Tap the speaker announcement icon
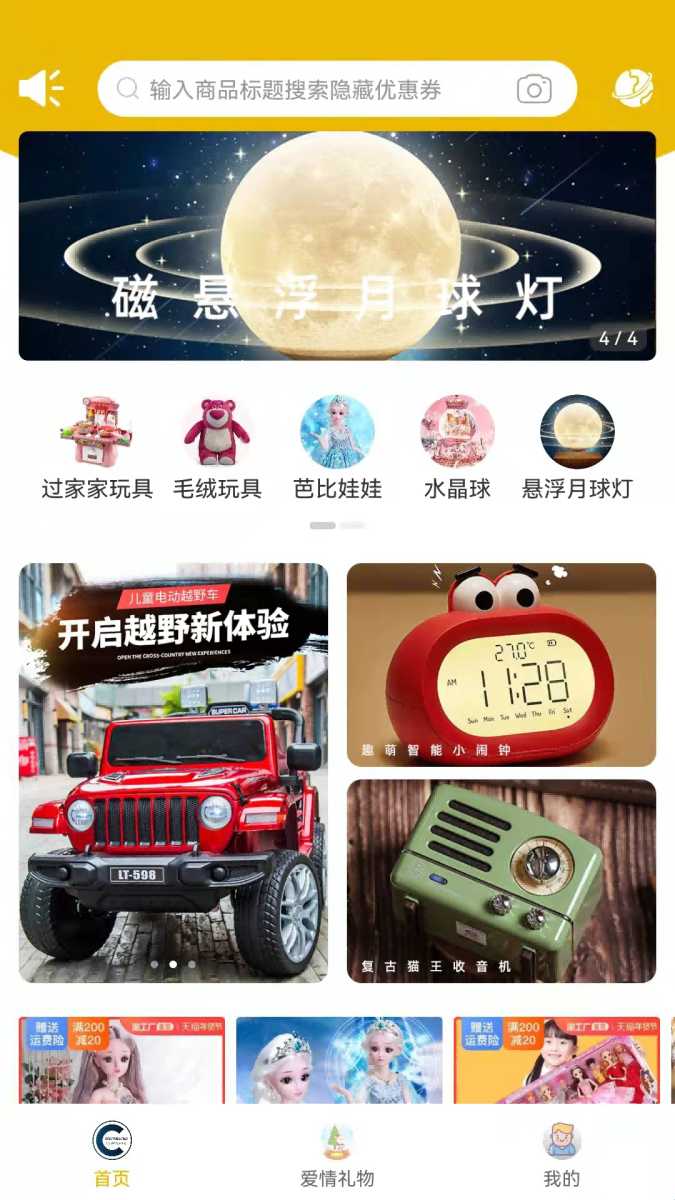Screen dimensions: 675x1200 pyautogui.click(x=41, y=89)
